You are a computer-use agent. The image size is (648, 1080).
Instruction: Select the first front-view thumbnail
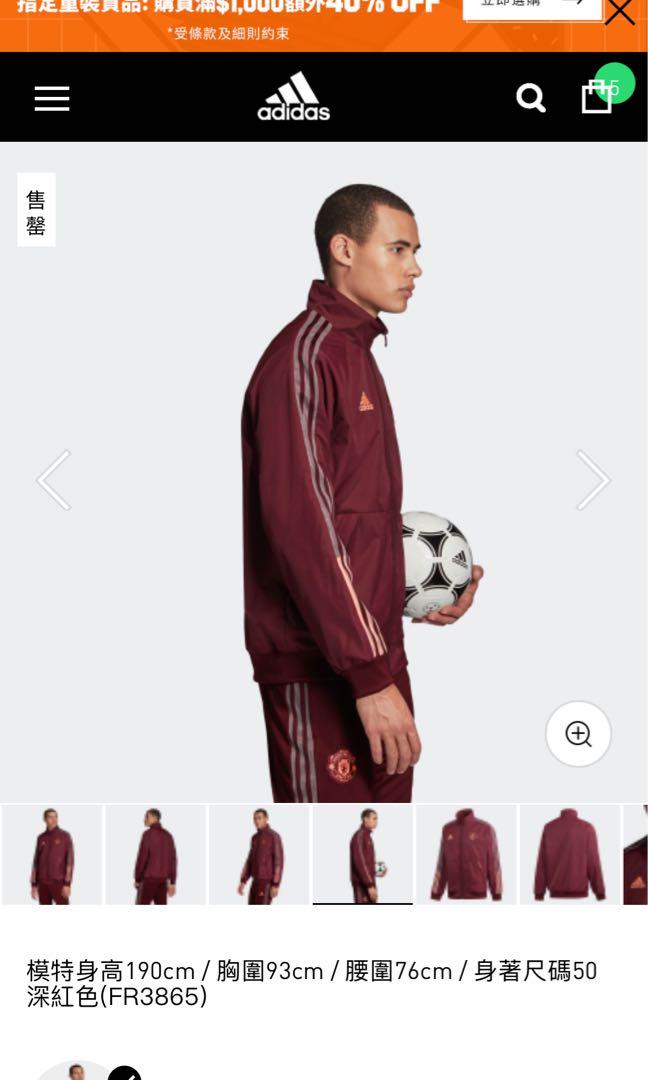(x=52, y=855)
